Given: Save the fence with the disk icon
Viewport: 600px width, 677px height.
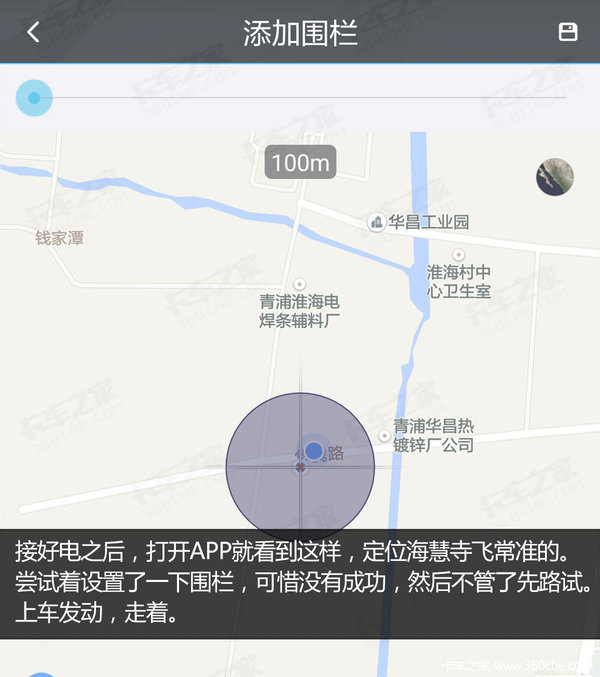Looking at the screenshot, I should click(x=567, y=32).
